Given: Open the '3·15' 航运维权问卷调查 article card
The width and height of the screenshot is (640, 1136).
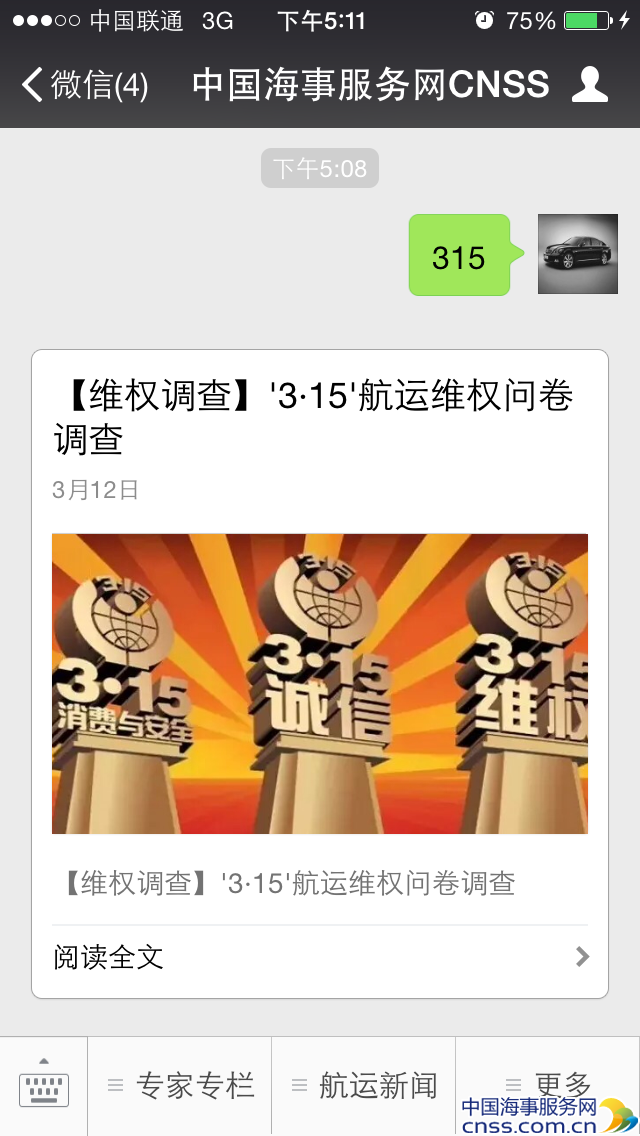Looking at the screenshot, I should tap(320, 683).
